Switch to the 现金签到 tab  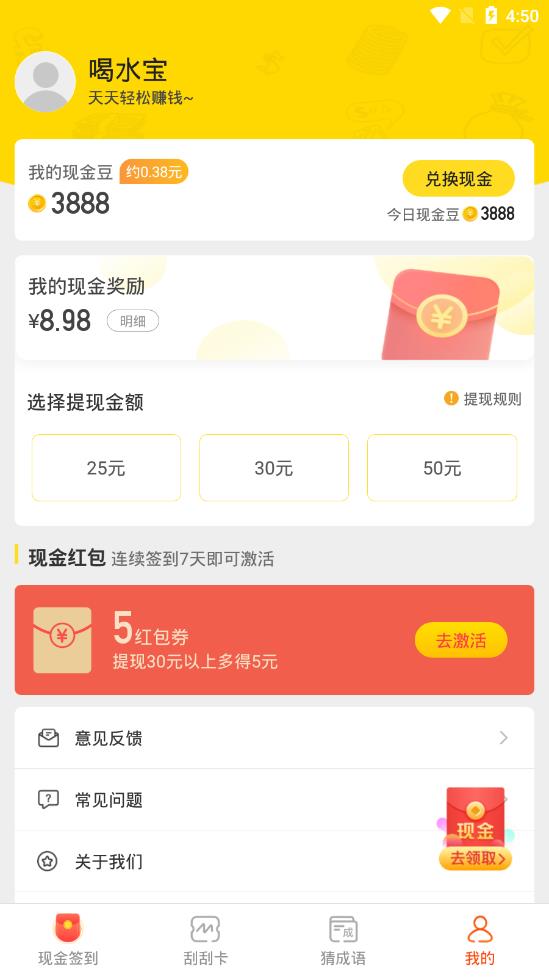point(69,940)
